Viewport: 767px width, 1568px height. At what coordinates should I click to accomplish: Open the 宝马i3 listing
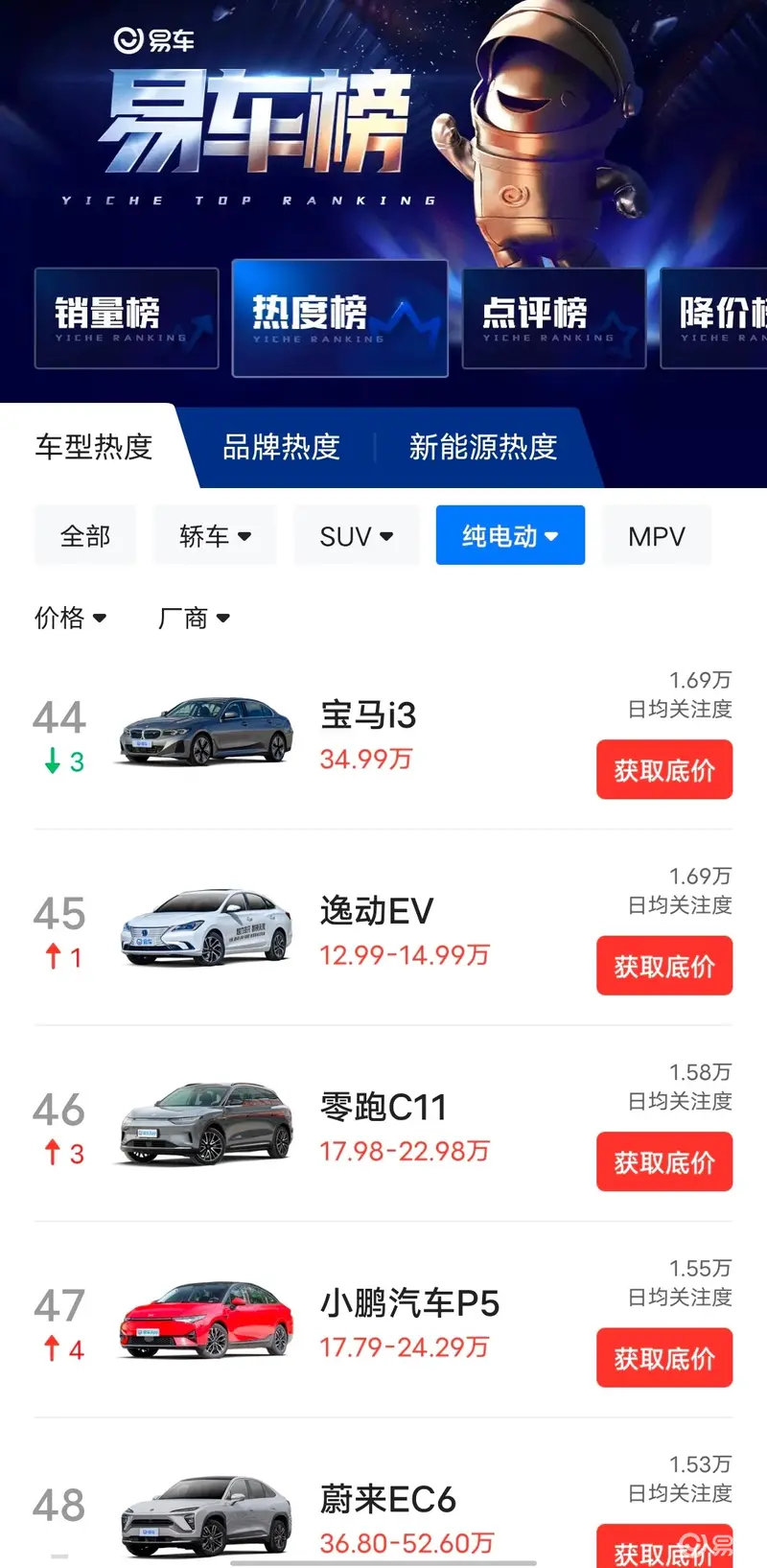point(368,715)
